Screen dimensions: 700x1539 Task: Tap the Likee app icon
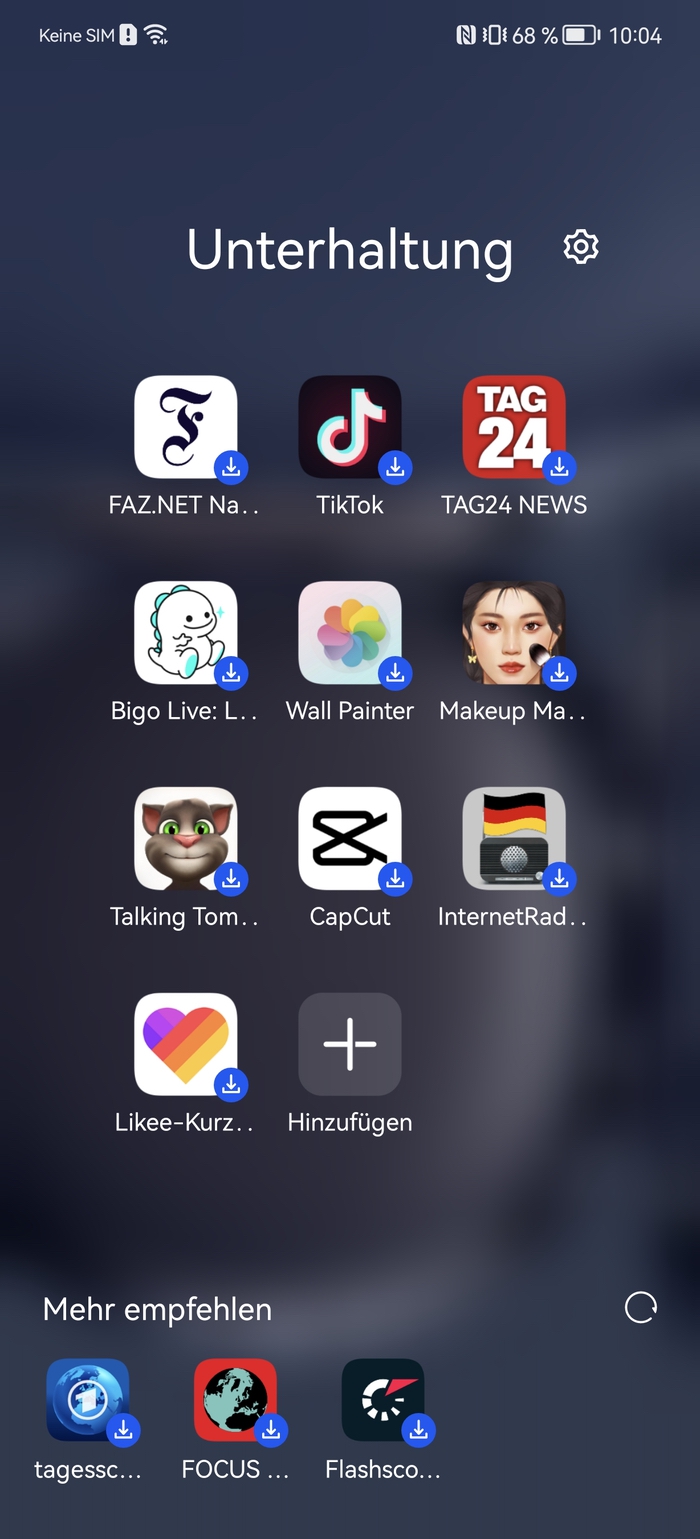tap(186, 1045)
